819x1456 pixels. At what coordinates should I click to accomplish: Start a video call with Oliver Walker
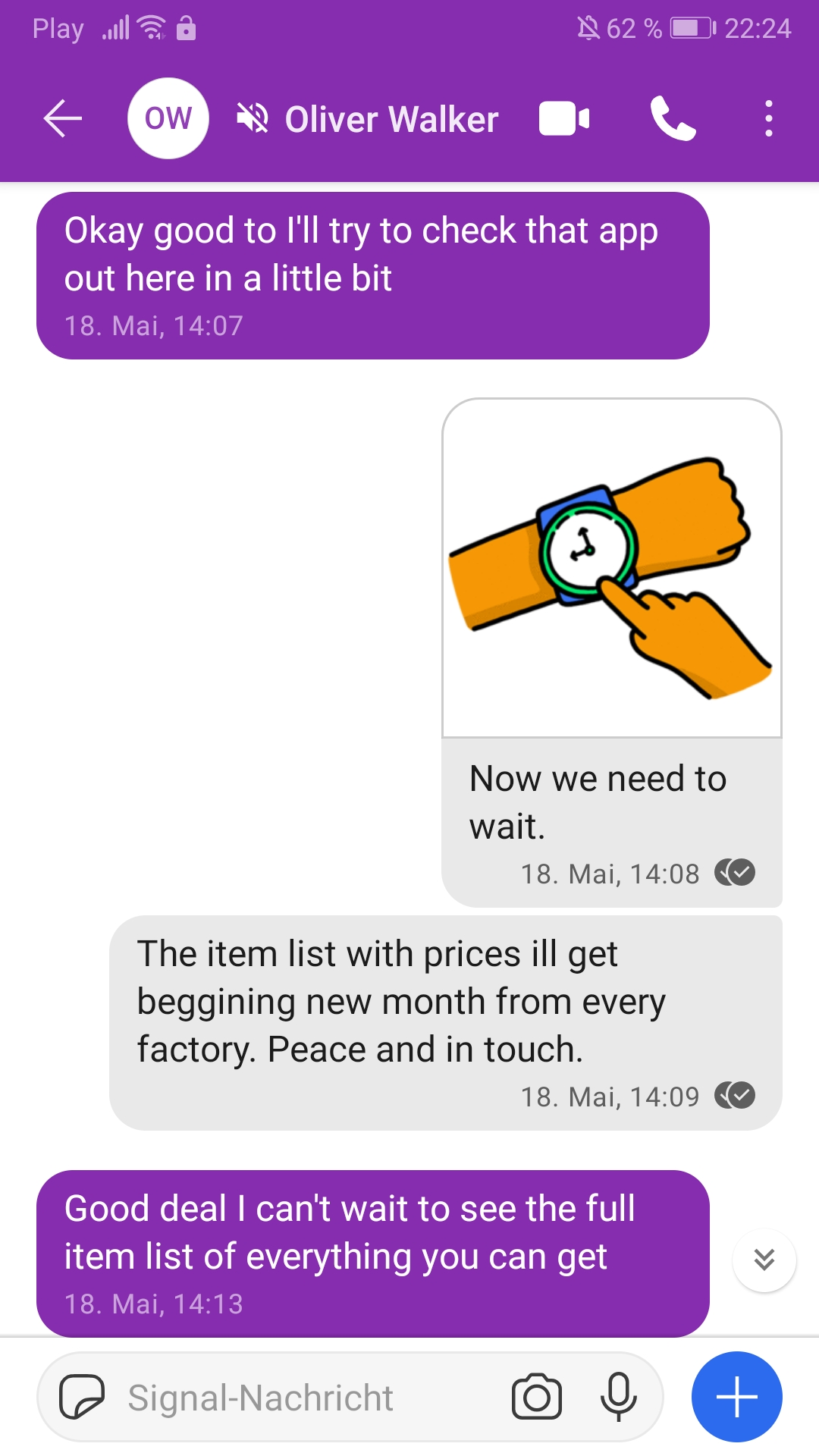click(x=563, y=119)
